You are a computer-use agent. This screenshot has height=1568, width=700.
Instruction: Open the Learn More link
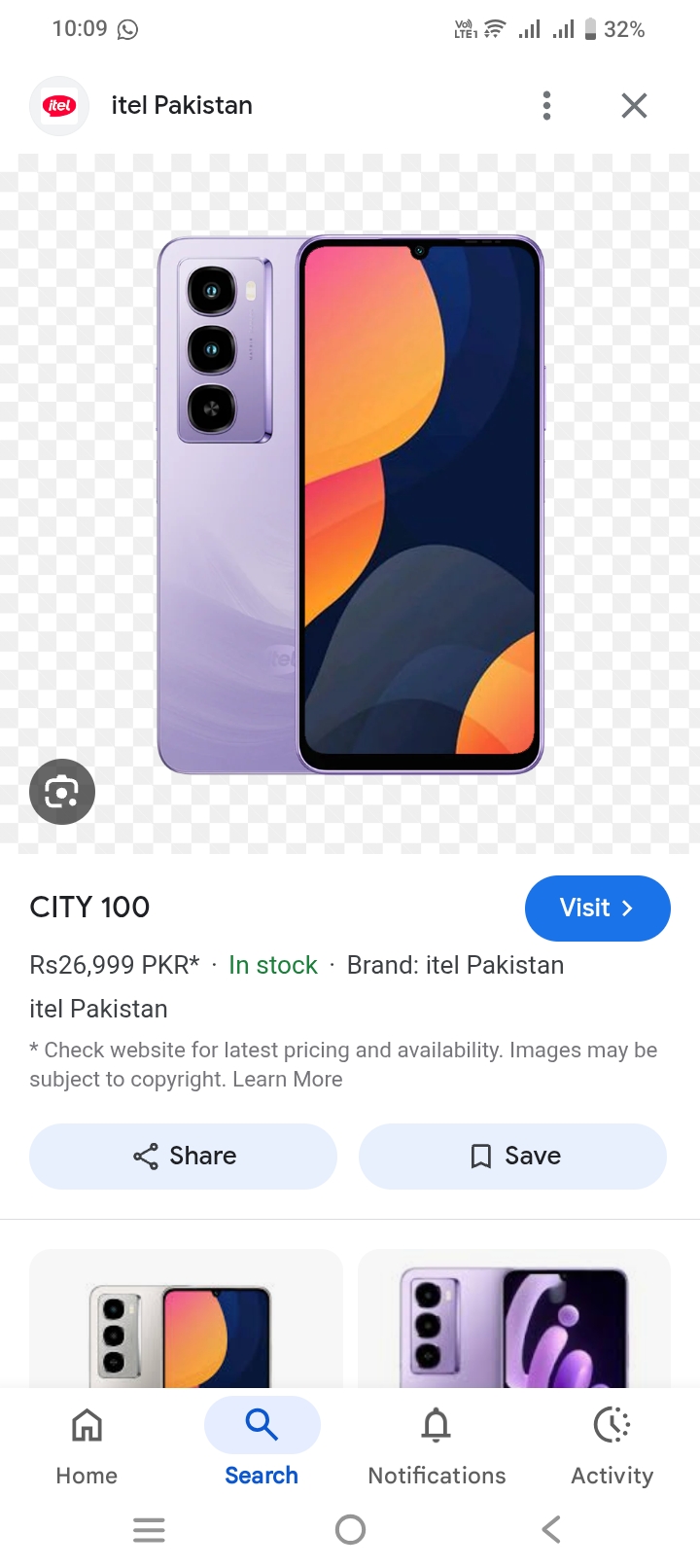[287, 1080]
